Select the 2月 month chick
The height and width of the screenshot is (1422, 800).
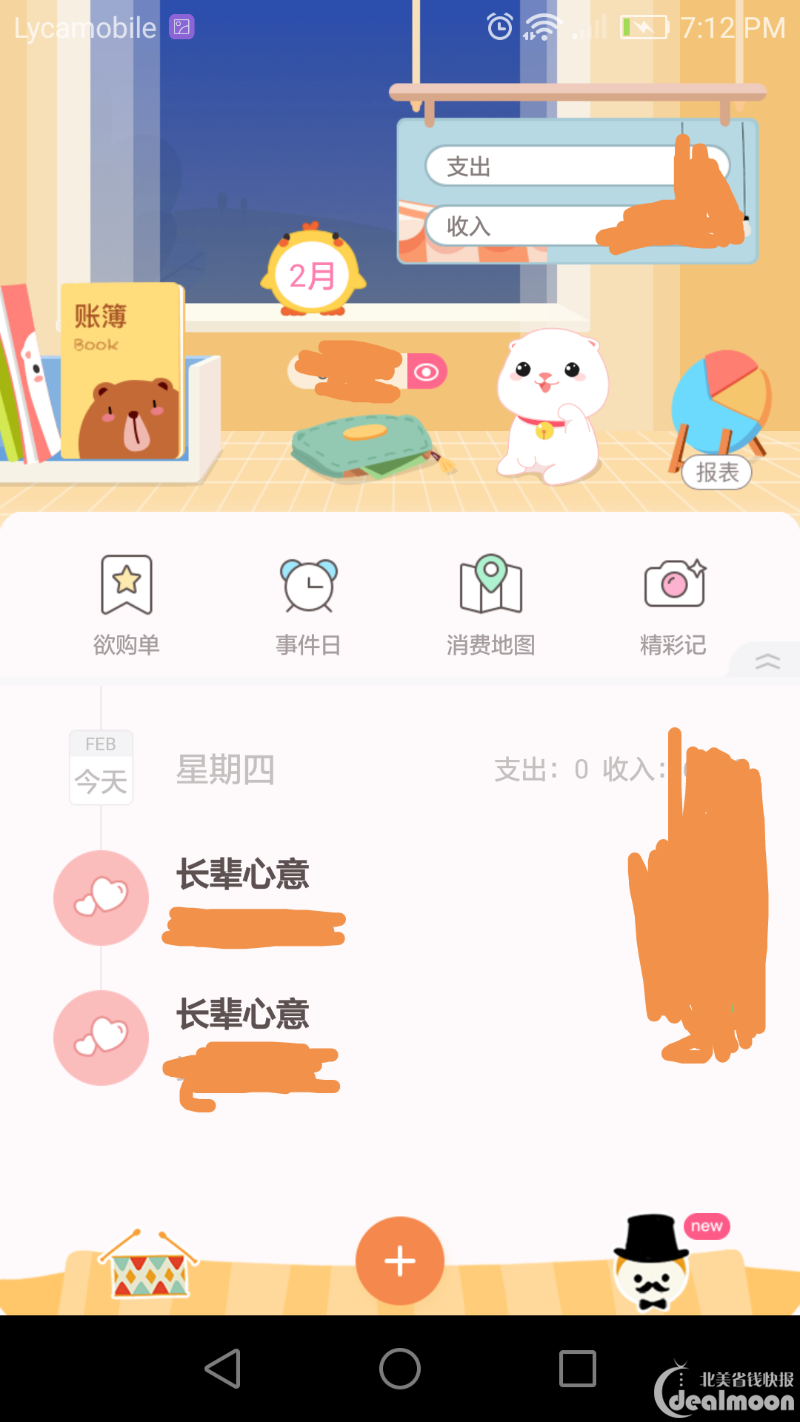coord(313,274)
